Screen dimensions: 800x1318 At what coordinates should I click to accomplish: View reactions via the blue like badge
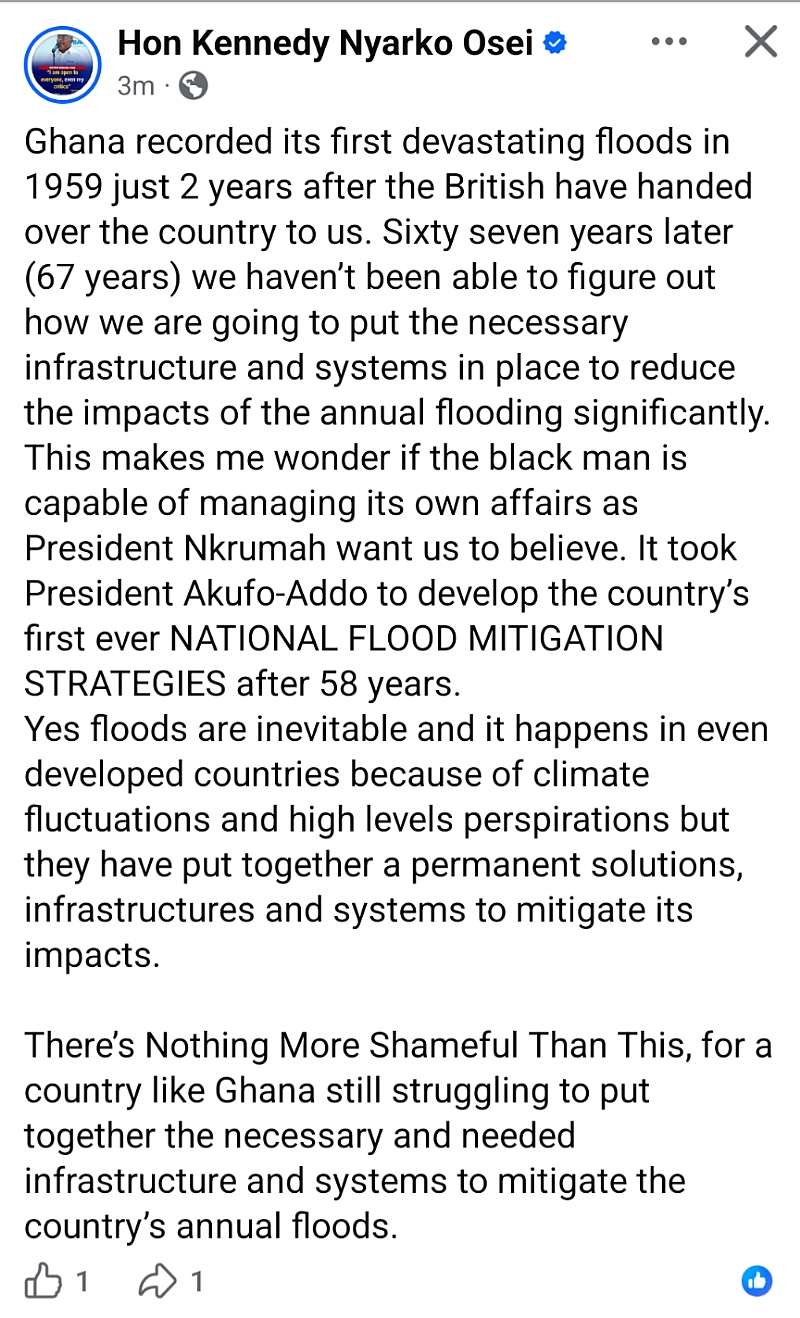pyautogui.click(x=757, y=1280)
